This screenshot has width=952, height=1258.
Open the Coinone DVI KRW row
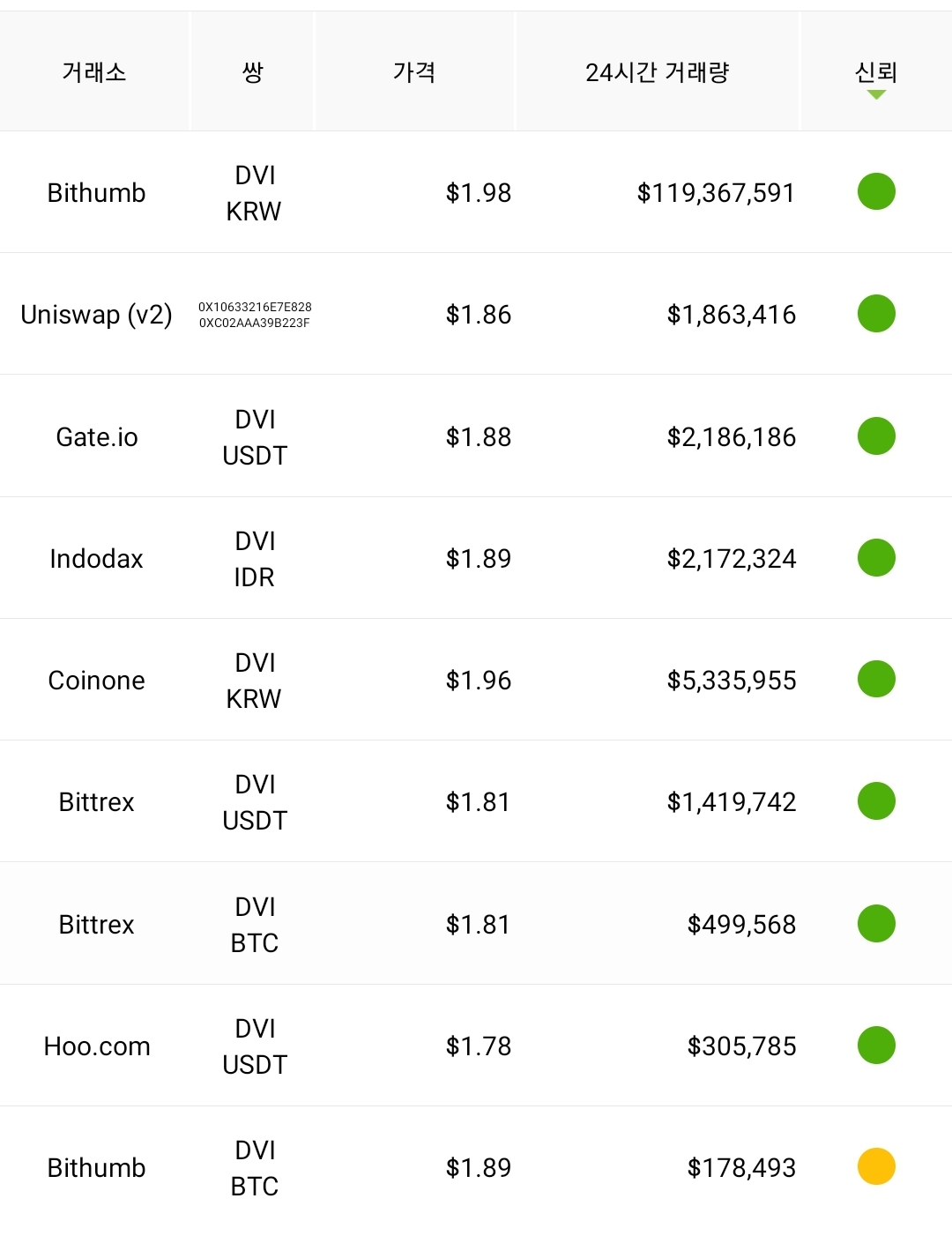pos(476,680)
